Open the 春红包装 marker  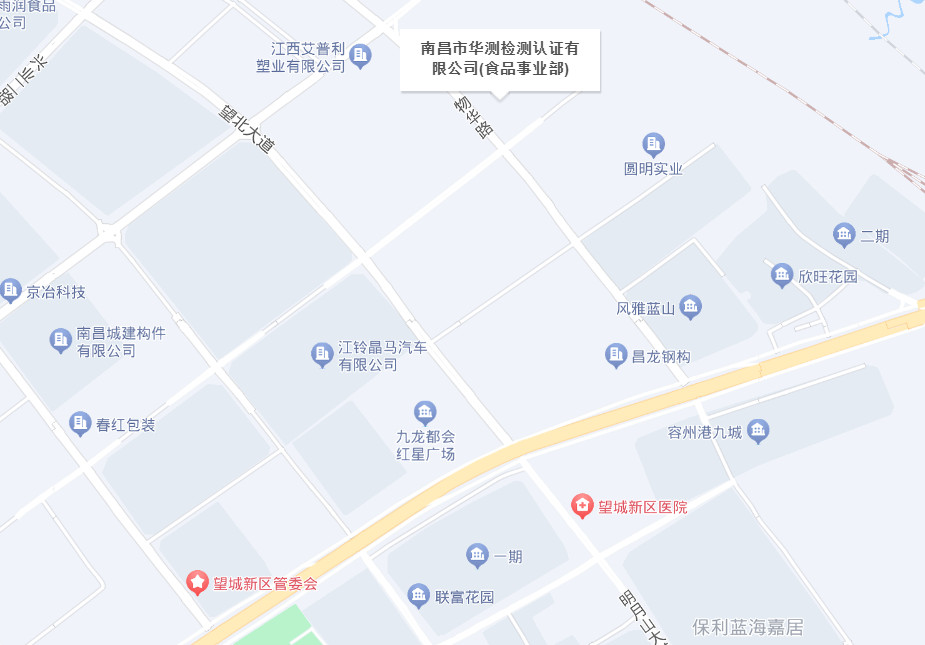(x=81, y=424)
